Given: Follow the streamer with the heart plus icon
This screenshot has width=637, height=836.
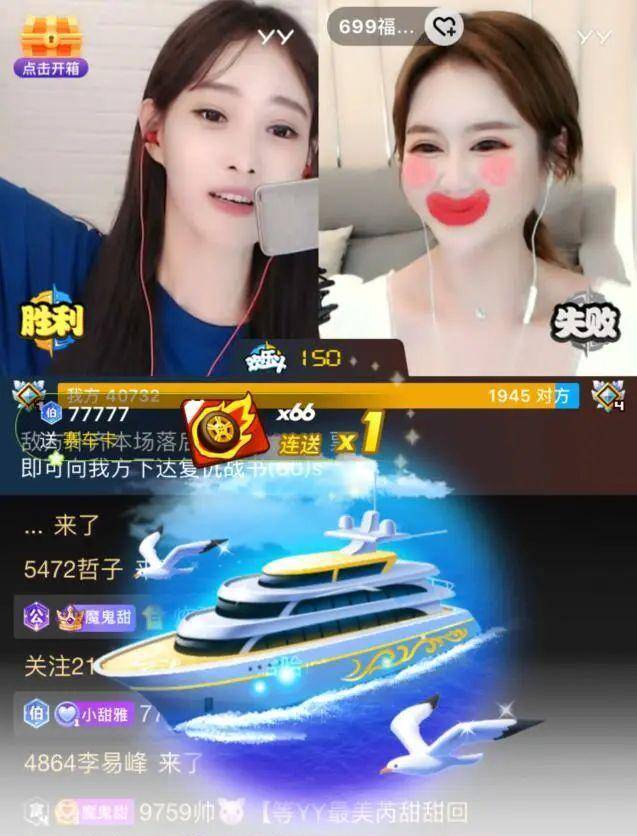Looking at the screenshot, I should (x=444, y=27).
